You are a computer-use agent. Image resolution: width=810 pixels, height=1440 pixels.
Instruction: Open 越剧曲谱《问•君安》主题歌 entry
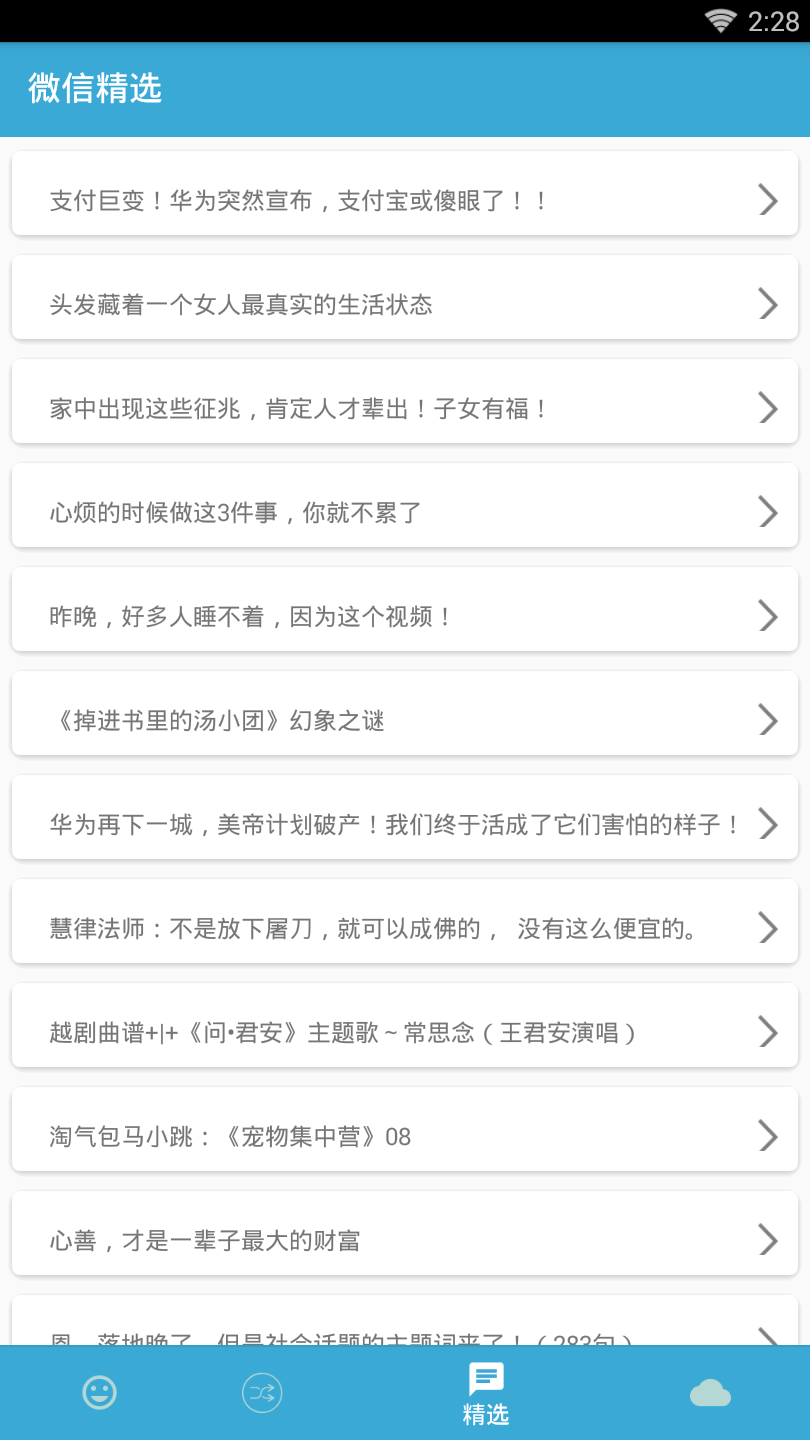click(404, 1032)
